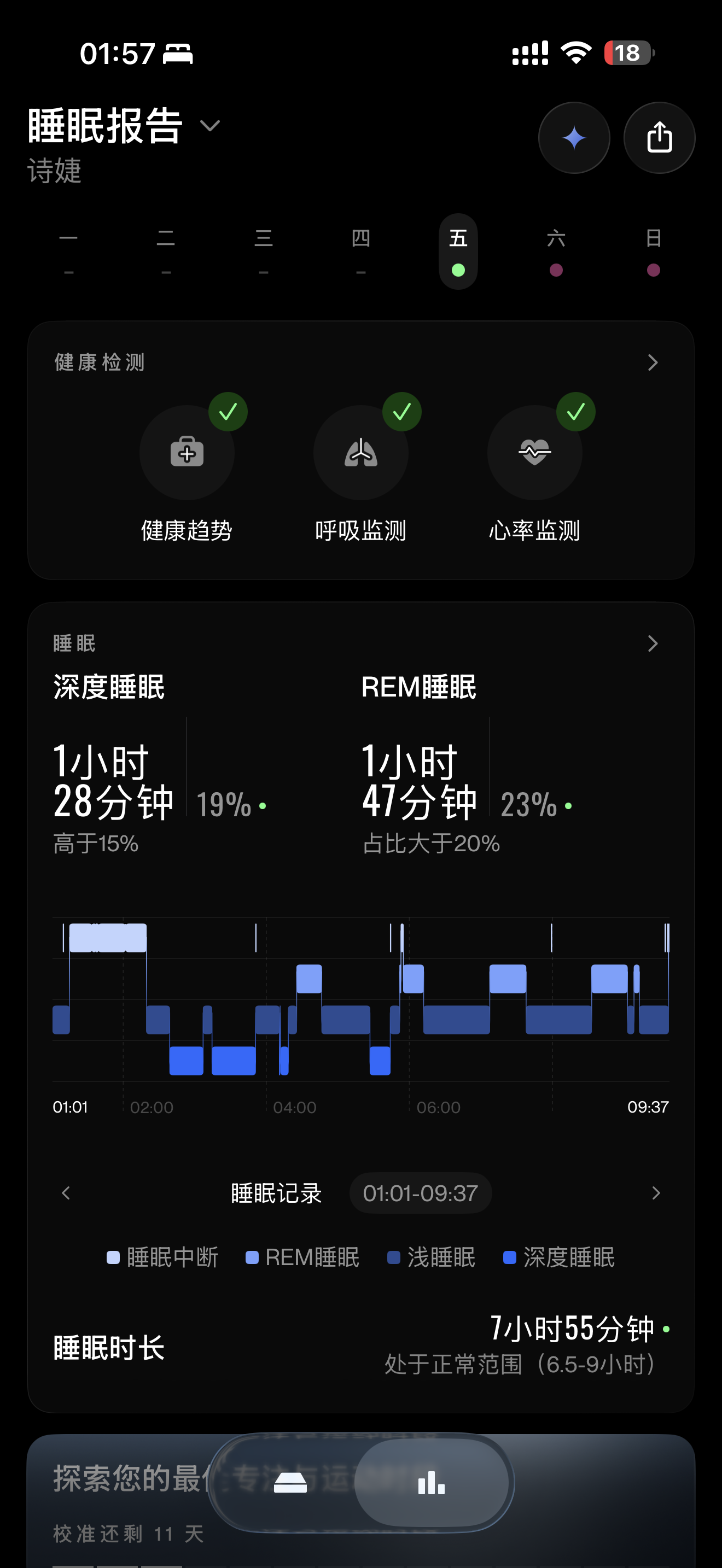The height and width of the screenshot is (1568, 722).
Task: Go to the next sleep record
Action: point(656,1193)
